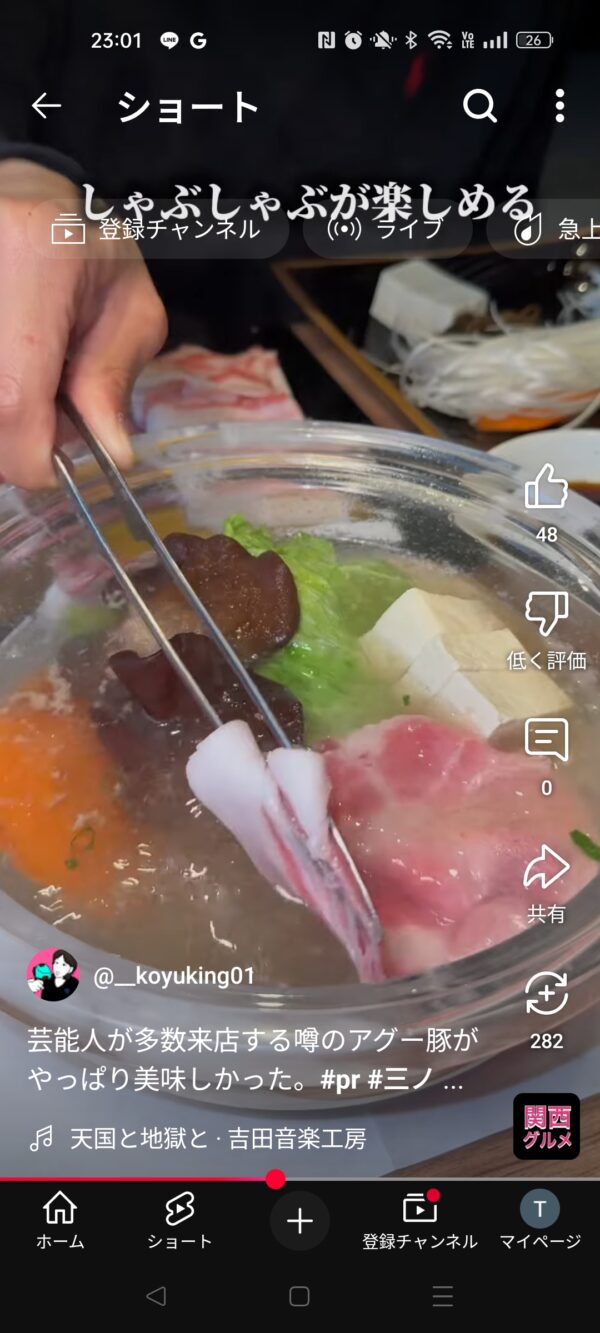Image resolution: width=600 pixels, height=1333 pixels.
Task: Switch to the ホーム tab
Action: coord(60,1221)
